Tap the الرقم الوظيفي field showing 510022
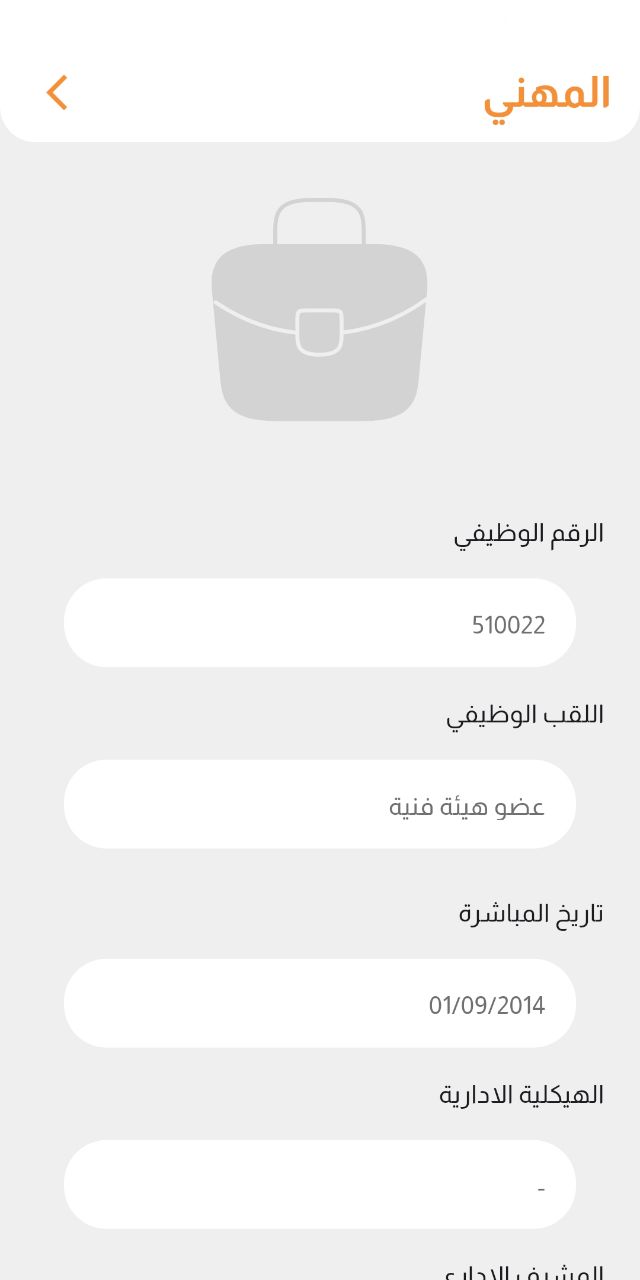The height and width of the screenshot is (1280, 640). pyautogui.click(x=320, y=623)
